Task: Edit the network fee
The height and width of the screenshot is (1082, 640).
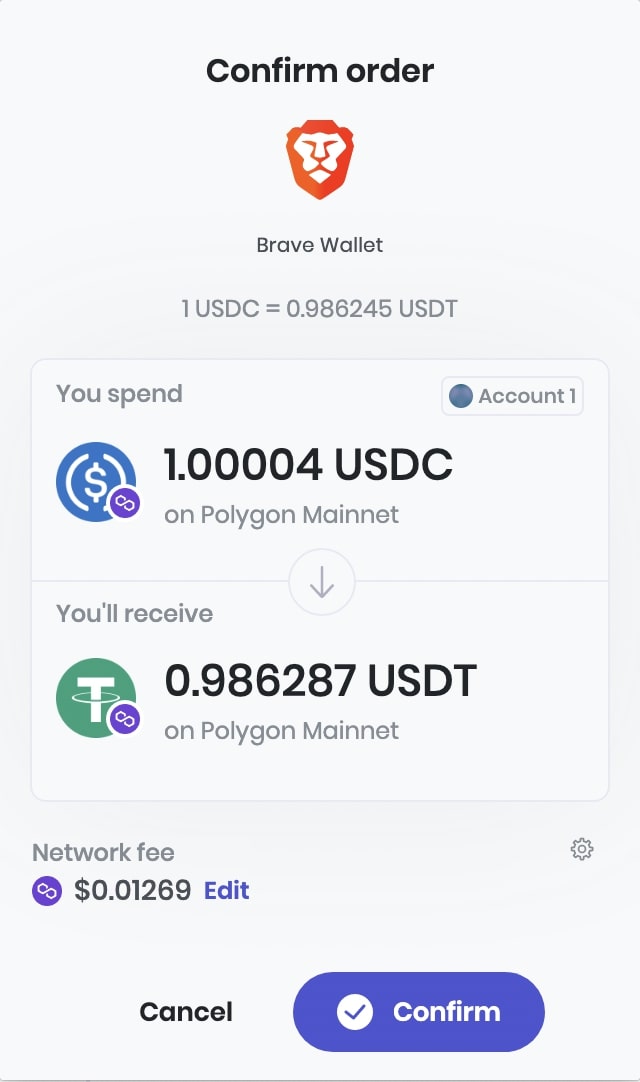Action: pyautogui.click(x=226, y=890)
